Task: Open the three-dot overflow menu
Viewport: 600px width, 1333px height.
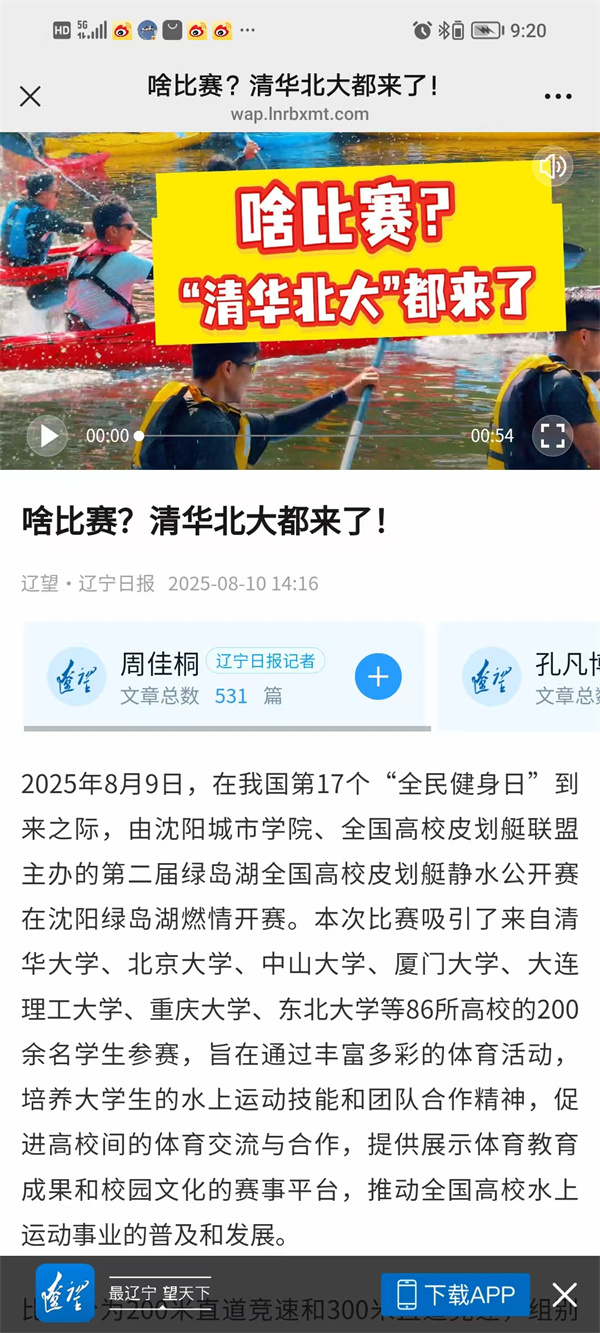Action: (558, 97)
